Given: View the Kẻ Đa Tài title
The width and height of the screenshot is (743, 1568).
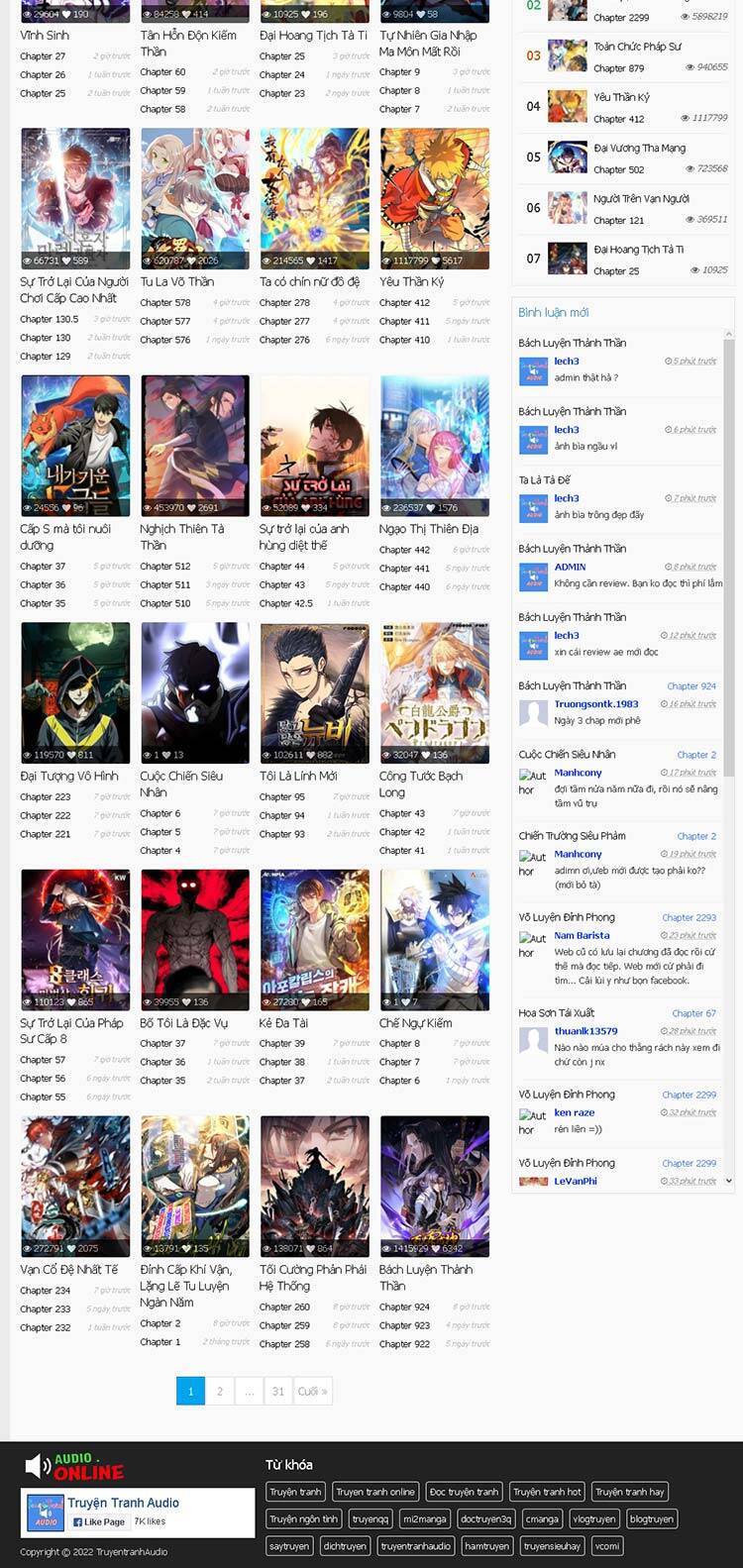Looking at the screenshot, I should [283, 1023].
